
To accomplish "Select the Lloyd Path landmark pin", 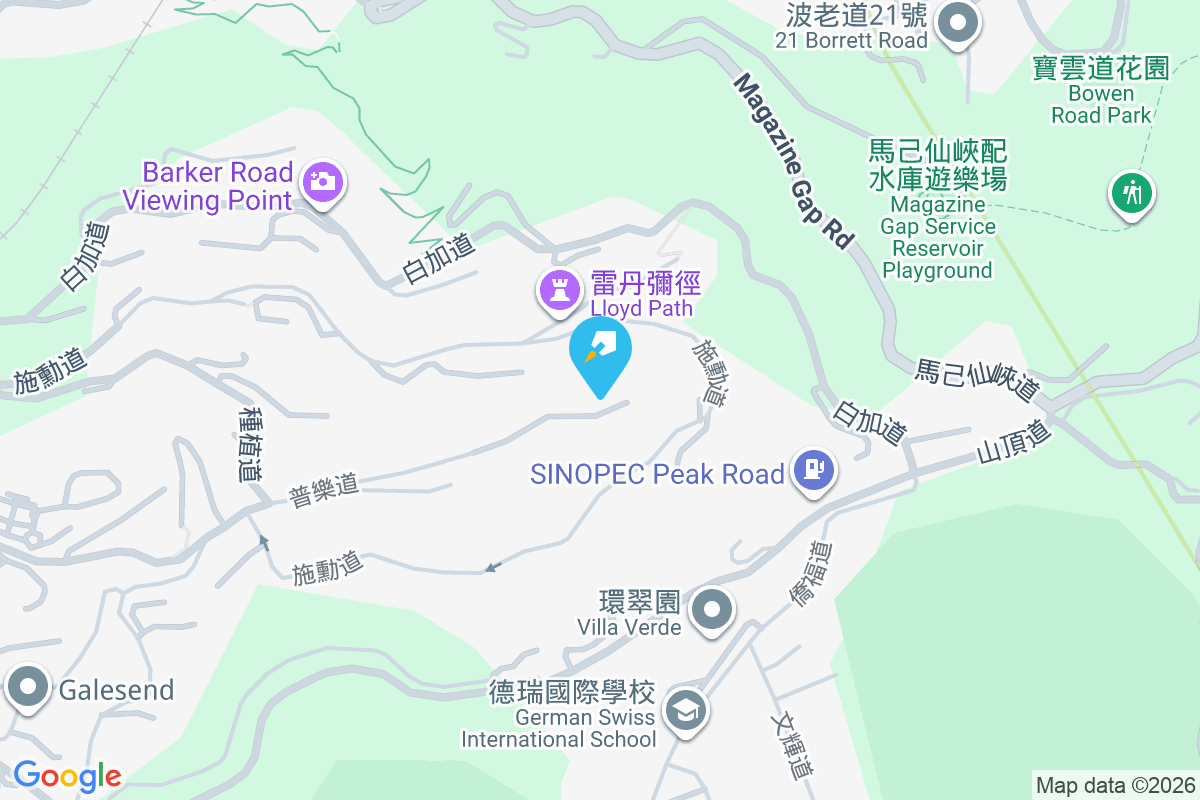I will coord(559,291).
